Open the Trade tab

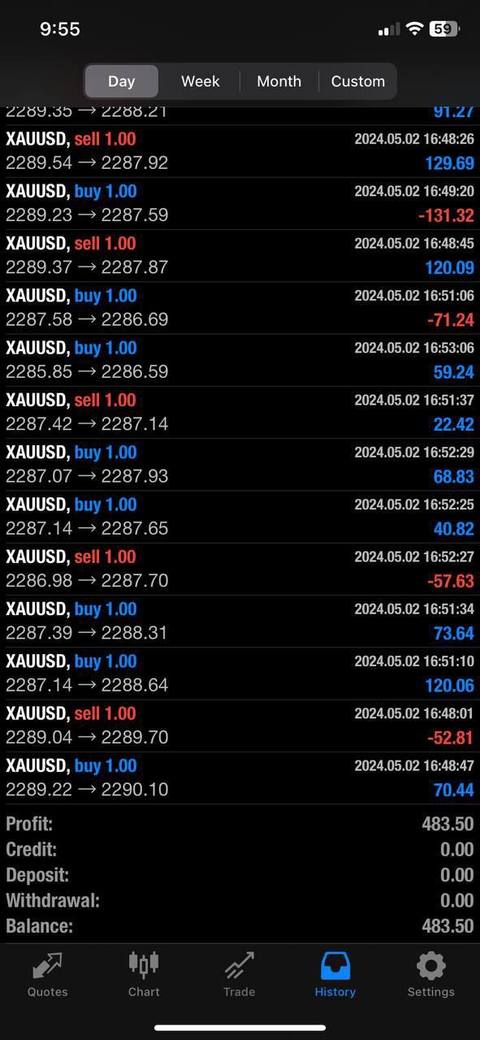click(x=239, y=974)
